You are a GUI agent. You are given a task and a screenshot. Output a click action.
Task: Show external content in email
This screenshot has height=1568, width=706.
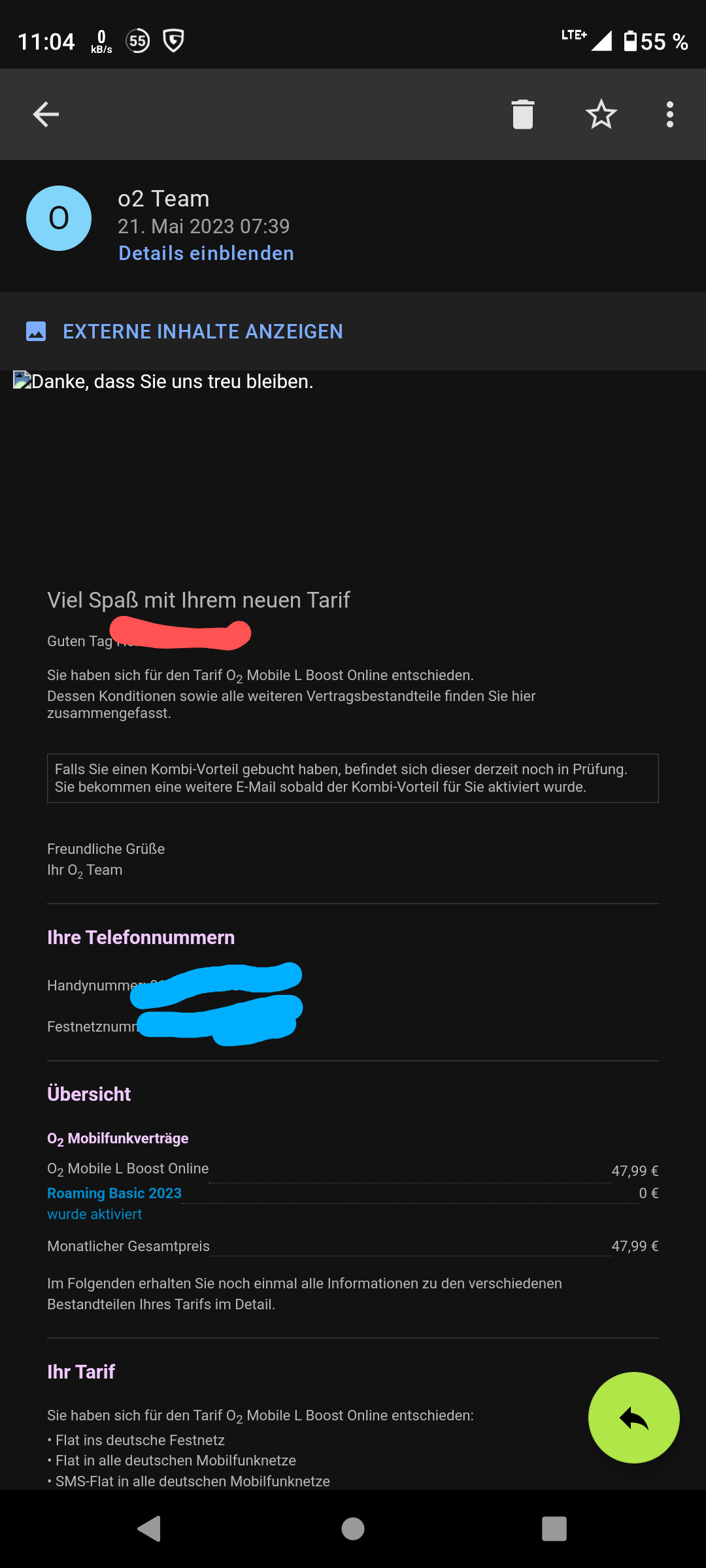tap(203, 331)
